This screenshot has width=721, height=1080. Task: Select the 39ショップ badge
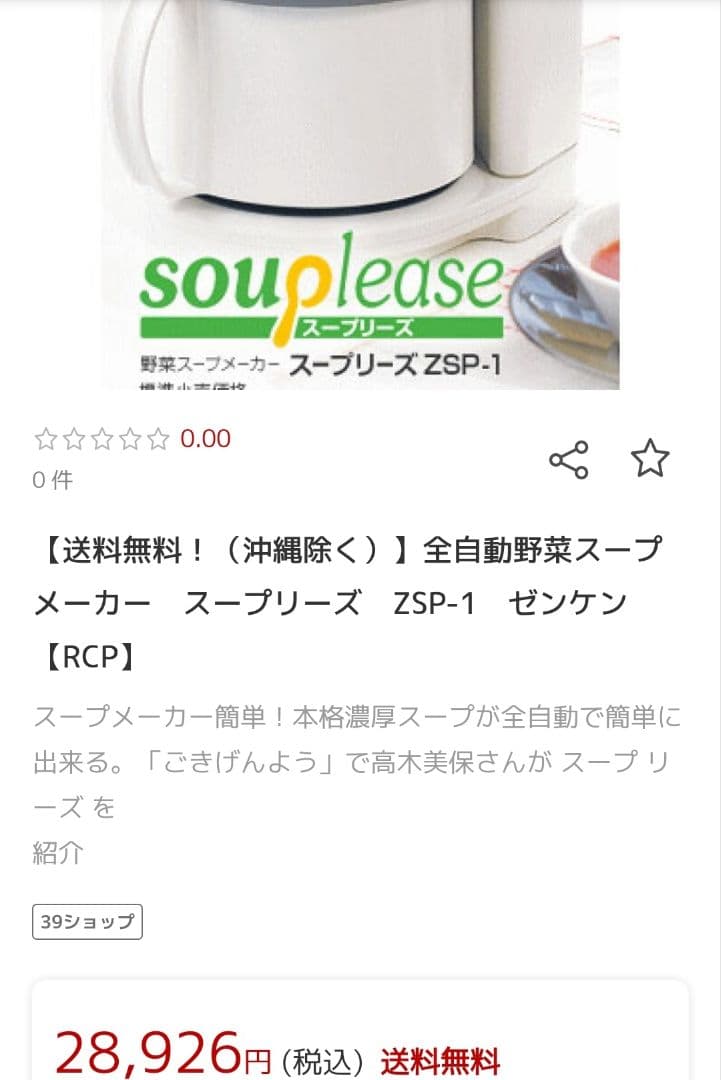87,921
